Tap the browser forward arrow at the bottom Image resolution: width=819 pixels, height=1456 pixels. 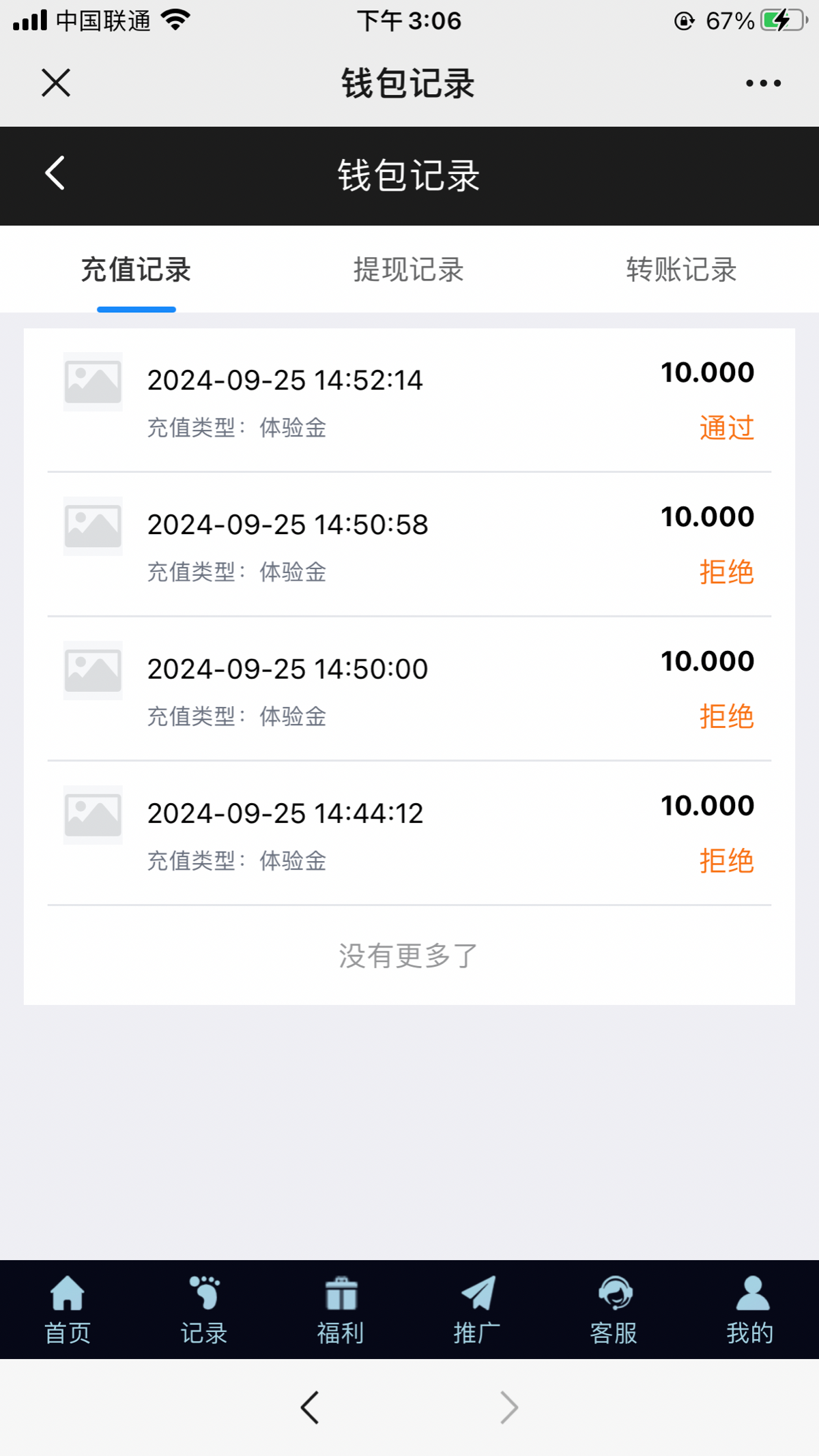coord(509,1407)
